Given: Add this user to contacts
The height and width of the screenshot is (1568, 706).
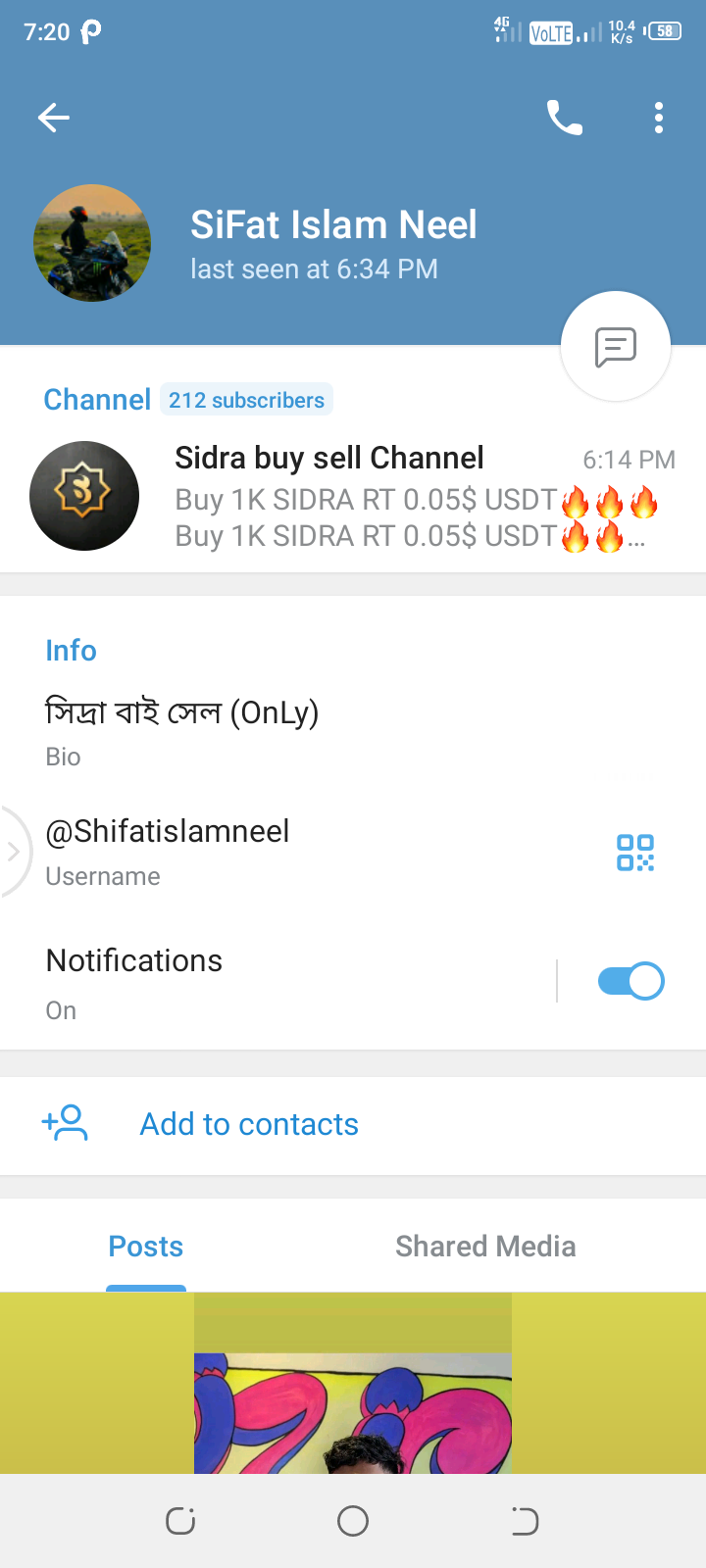Looking at the screenshot, I should [x=249, y=1124].
